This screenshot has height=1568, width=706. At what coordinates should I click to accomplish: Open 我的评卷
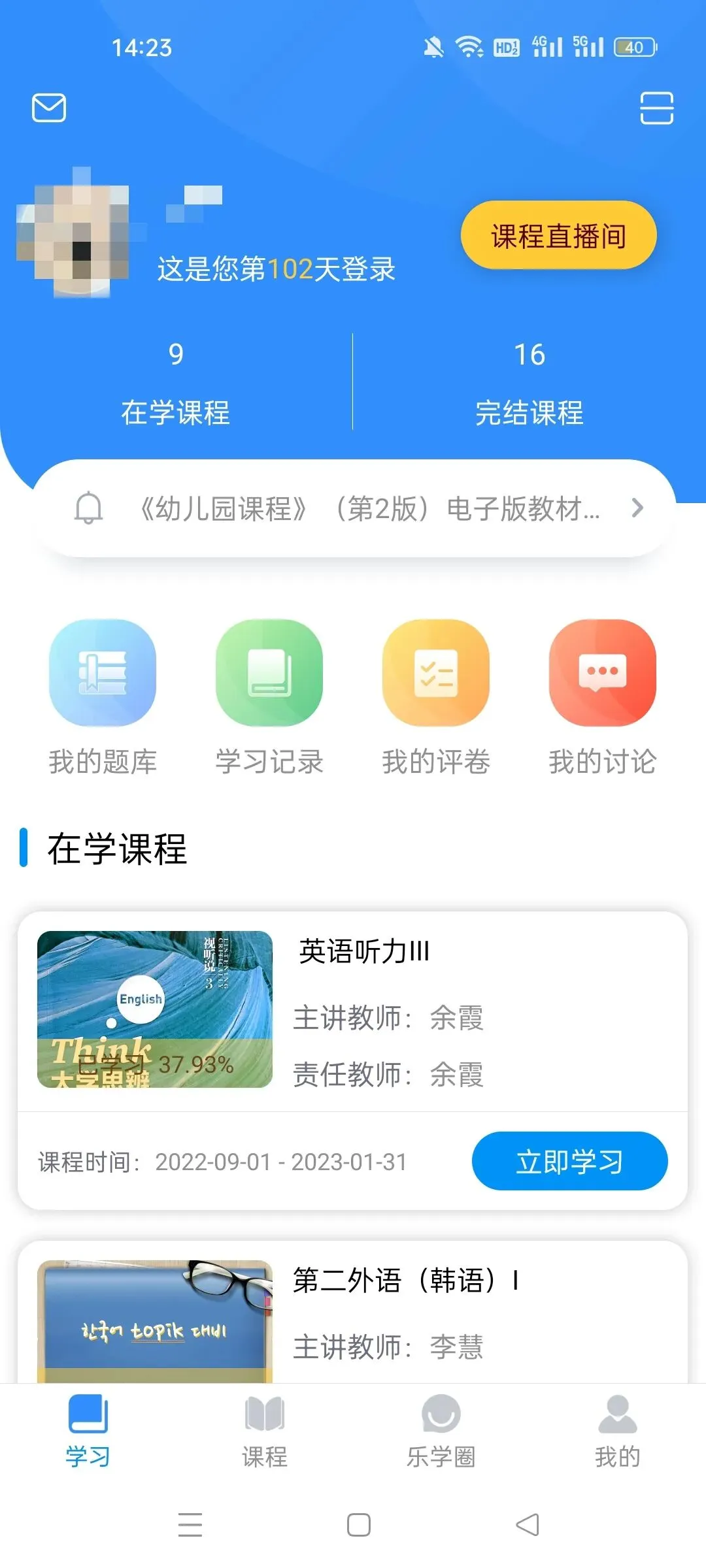(436, 697)
